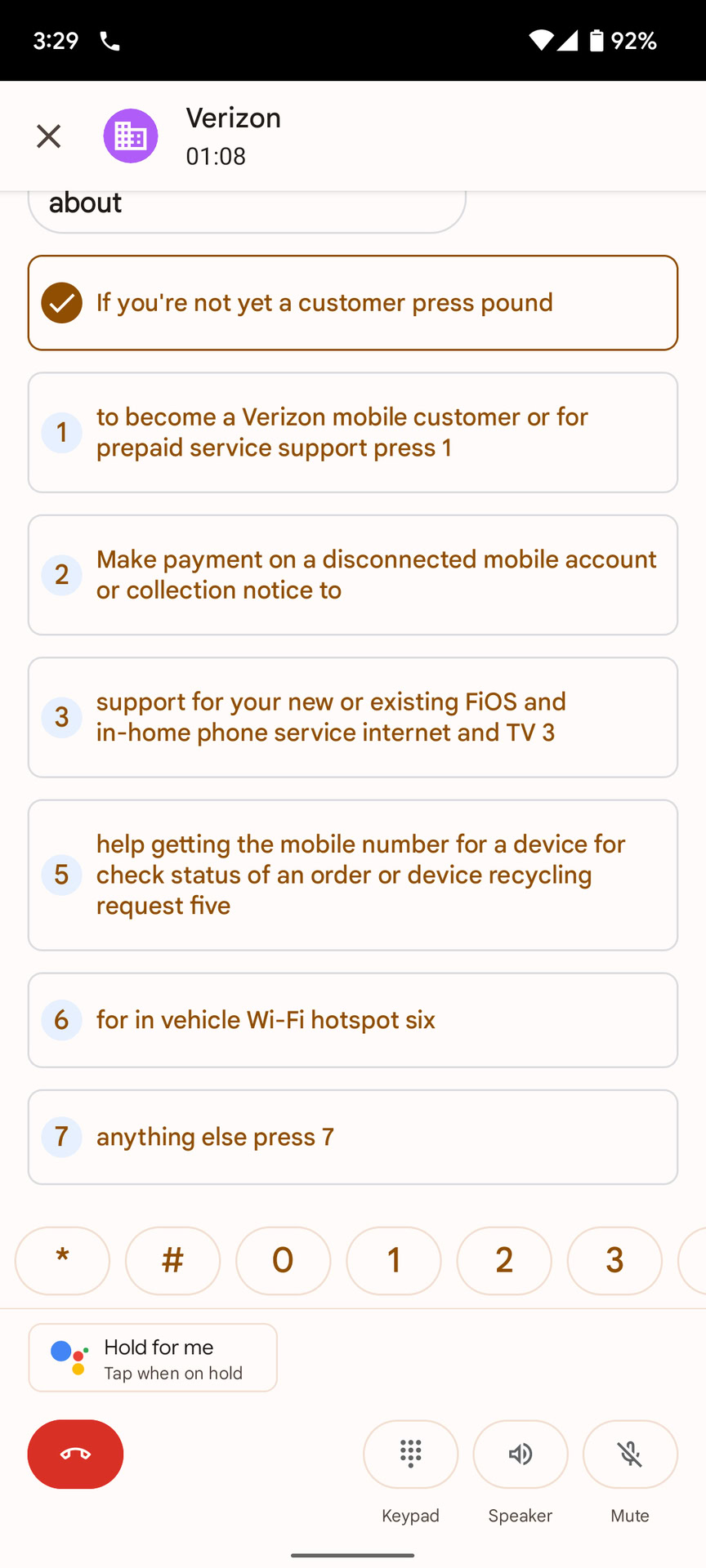This screenshot has width=706, height=1568.
Task: Enable Hold for me assistant
Action: tap(153, 1357)
